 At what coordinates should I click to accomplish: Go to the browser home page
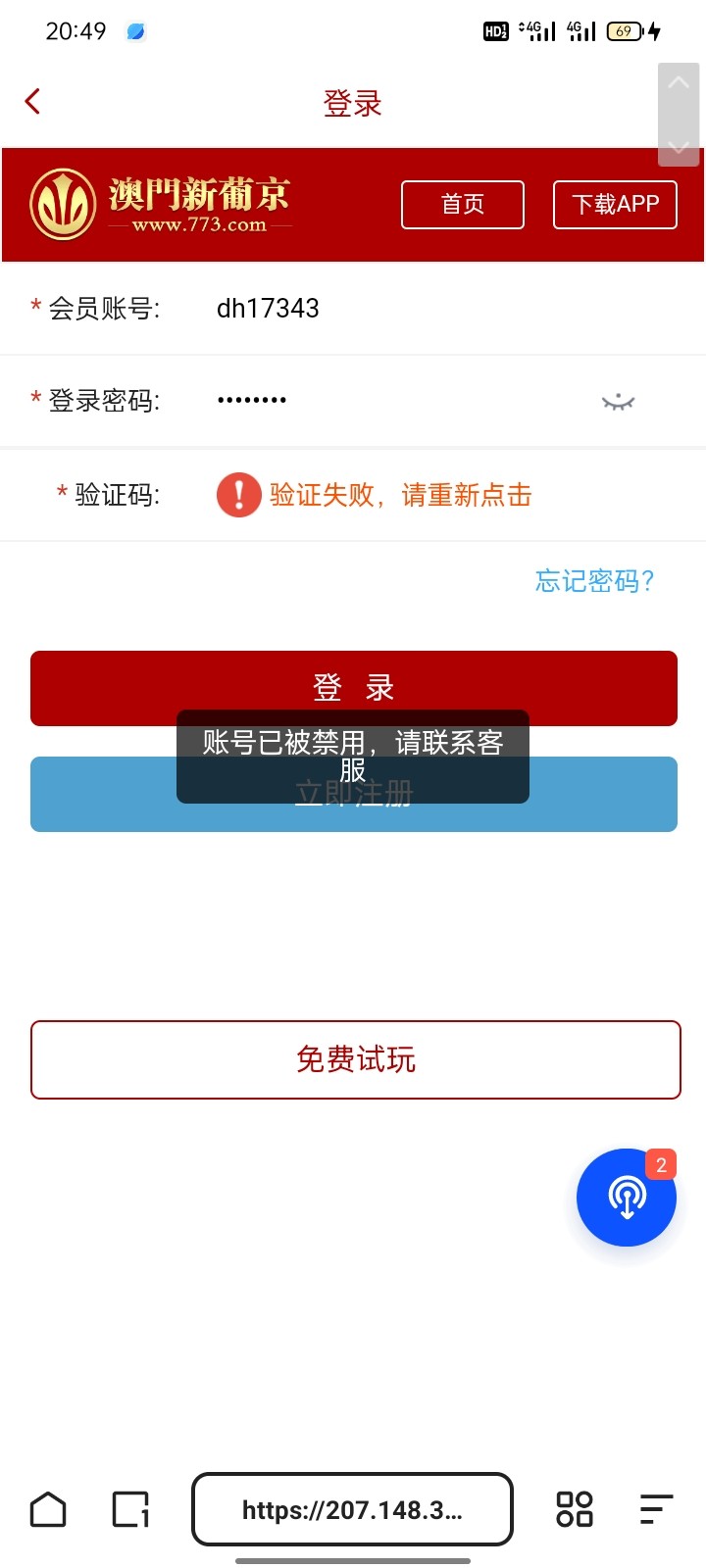tap(48, 1509)
